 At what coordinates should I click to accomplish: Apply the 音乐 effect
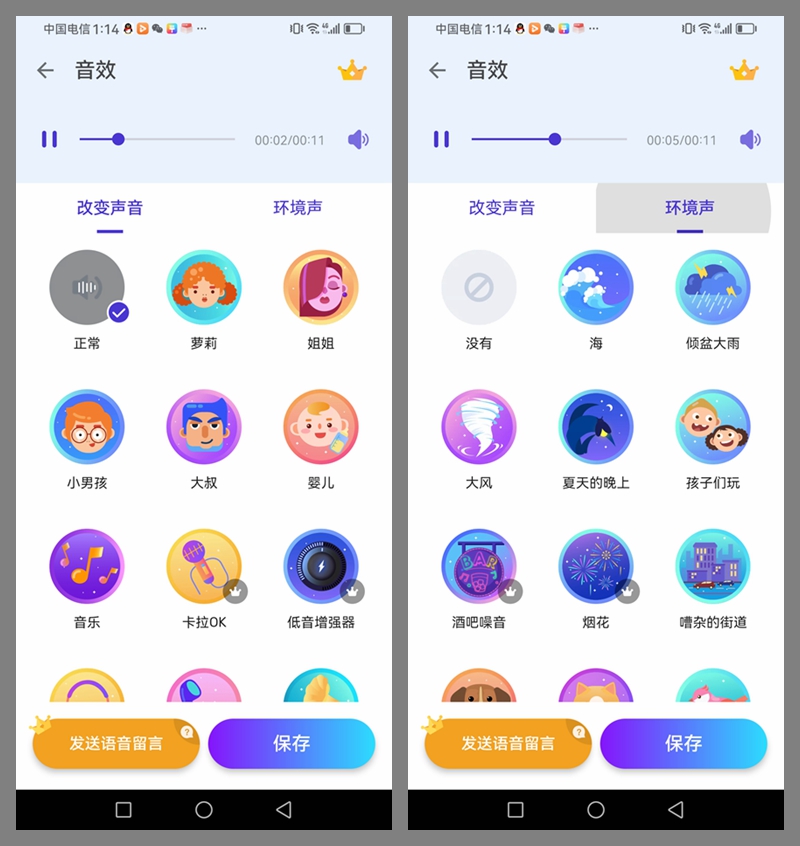click(87, 567)
